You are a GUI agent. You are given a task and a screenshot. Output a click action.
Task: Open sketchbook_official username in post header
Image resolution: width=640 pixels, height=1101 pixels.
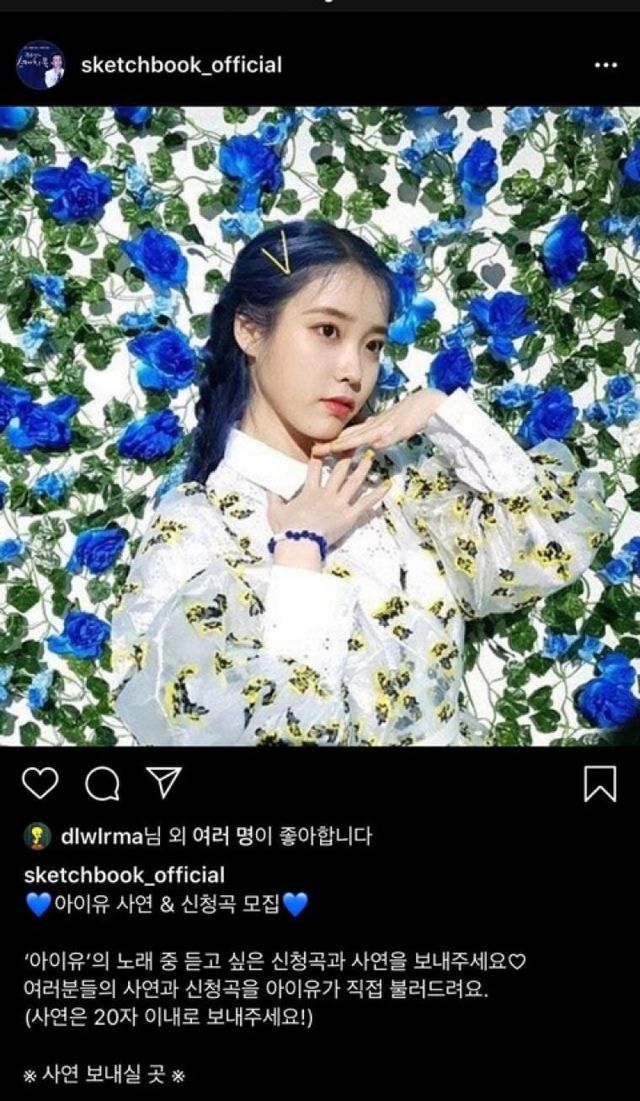tap(181, 65)
